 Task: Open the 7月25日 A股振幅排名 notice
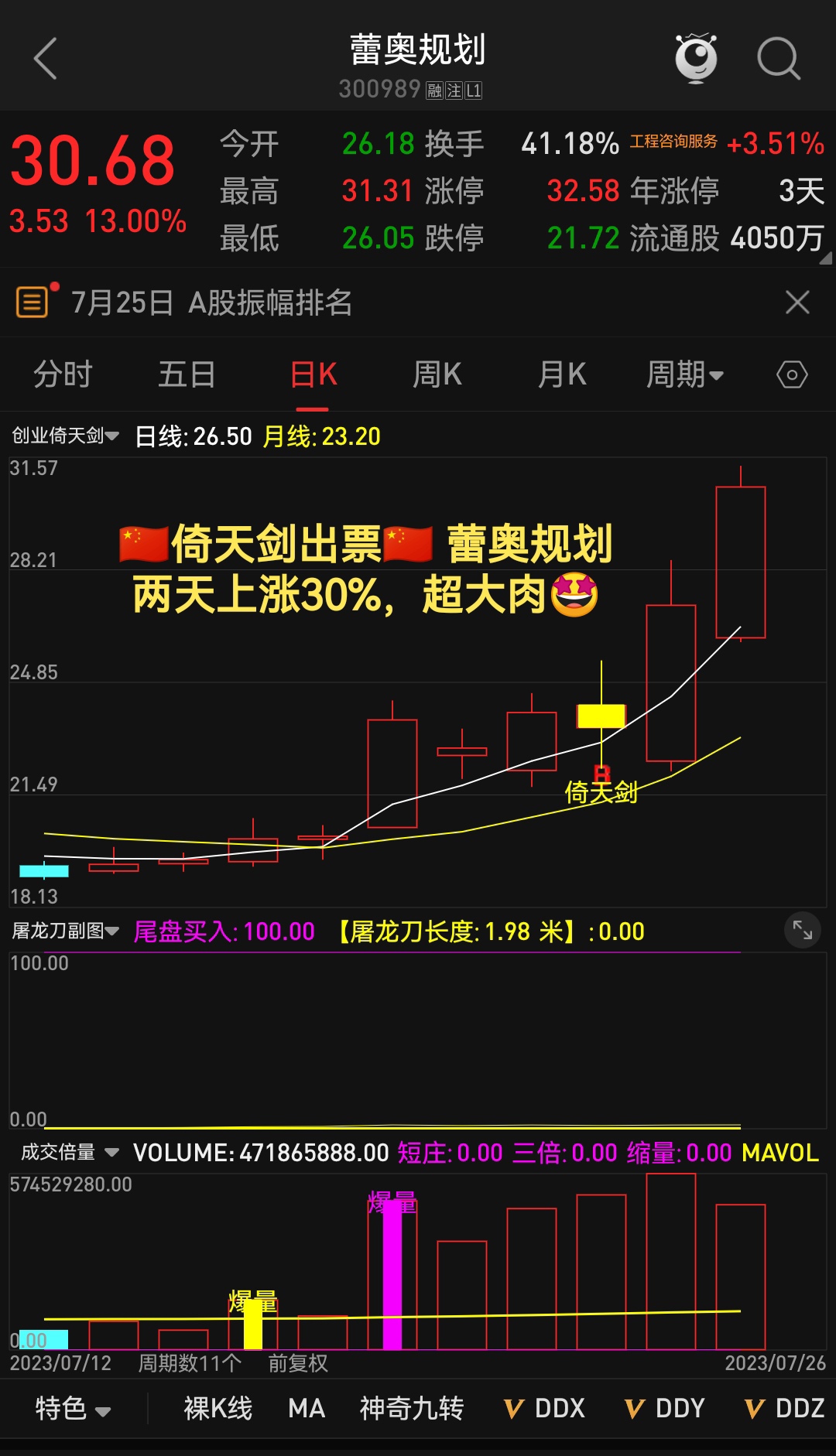(x=211, y=302)
